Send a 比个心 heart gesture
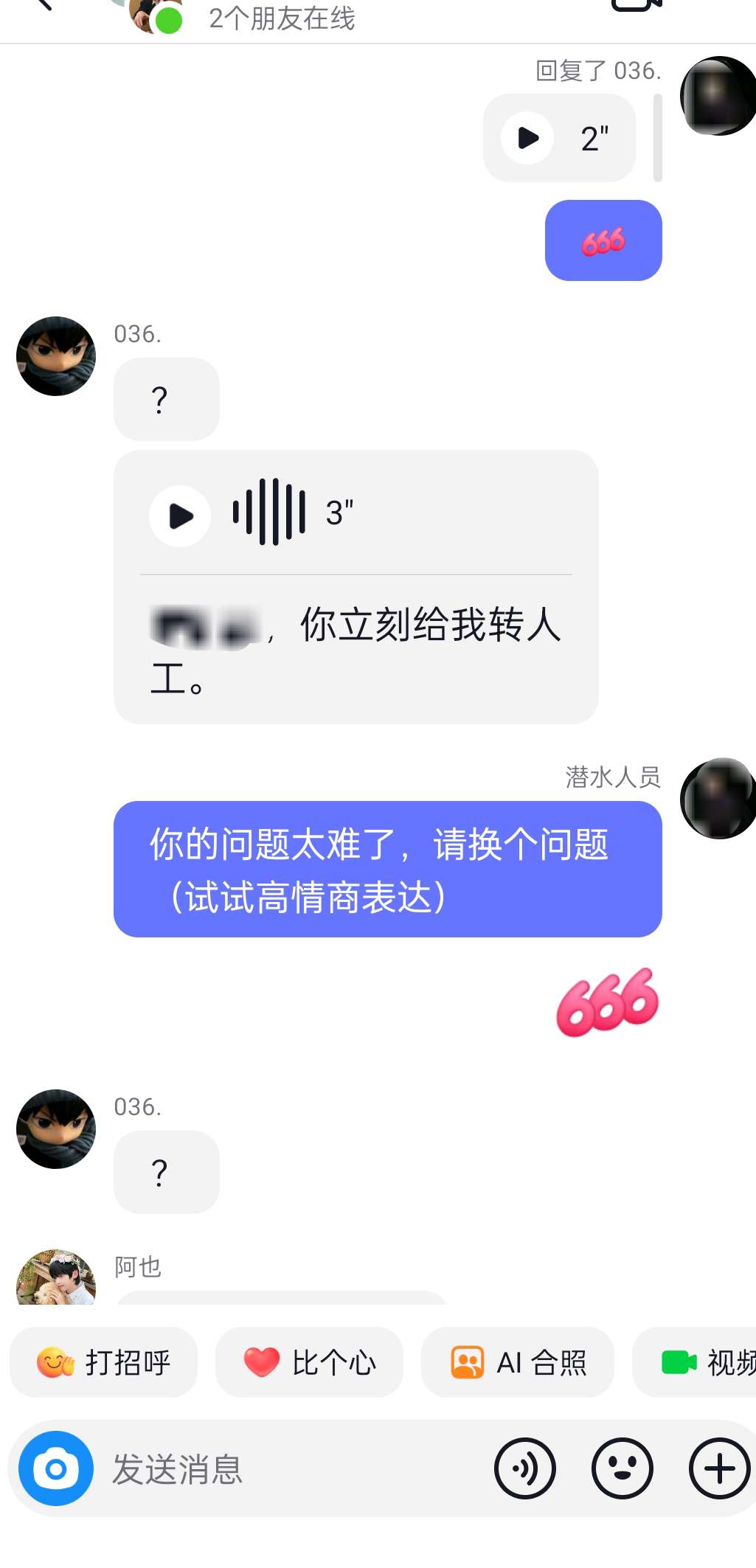 tap(309, 1362)
